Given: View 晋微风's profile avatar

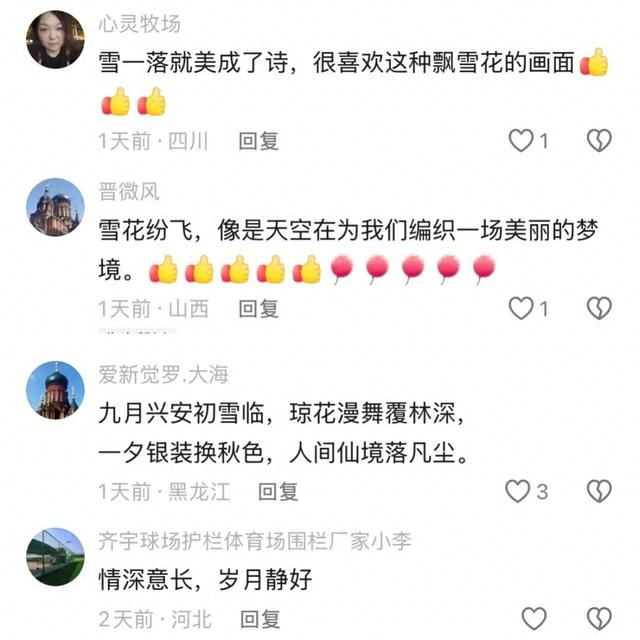Looking at the screenshot, I should click(x=55, y=207).
